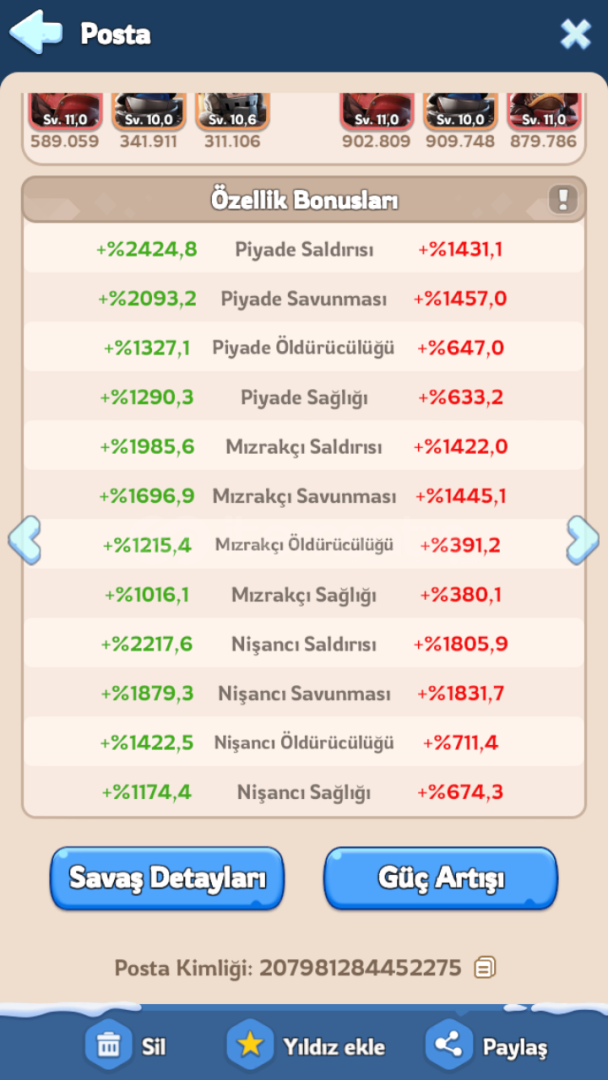The width and height of the screenshot is (608, 1080).
Task: View the Güç Artışı report
Action: point(440,878)
